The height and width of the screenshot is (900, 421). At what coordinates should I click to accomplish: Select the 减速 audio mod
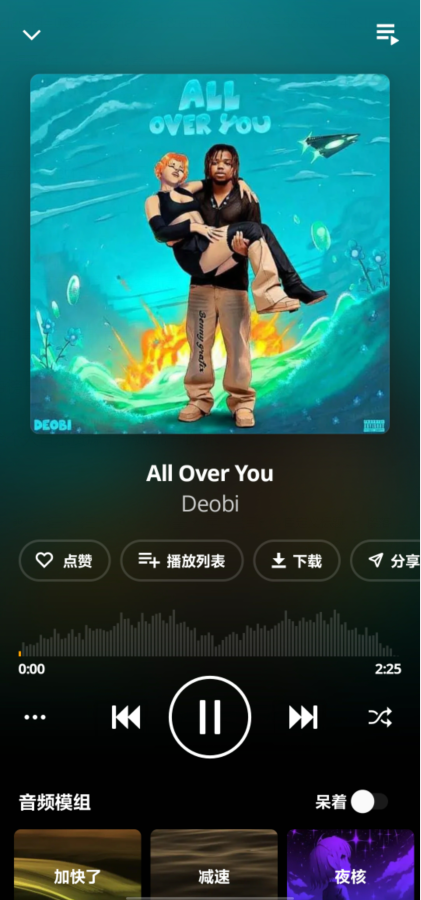pos(214,864)
